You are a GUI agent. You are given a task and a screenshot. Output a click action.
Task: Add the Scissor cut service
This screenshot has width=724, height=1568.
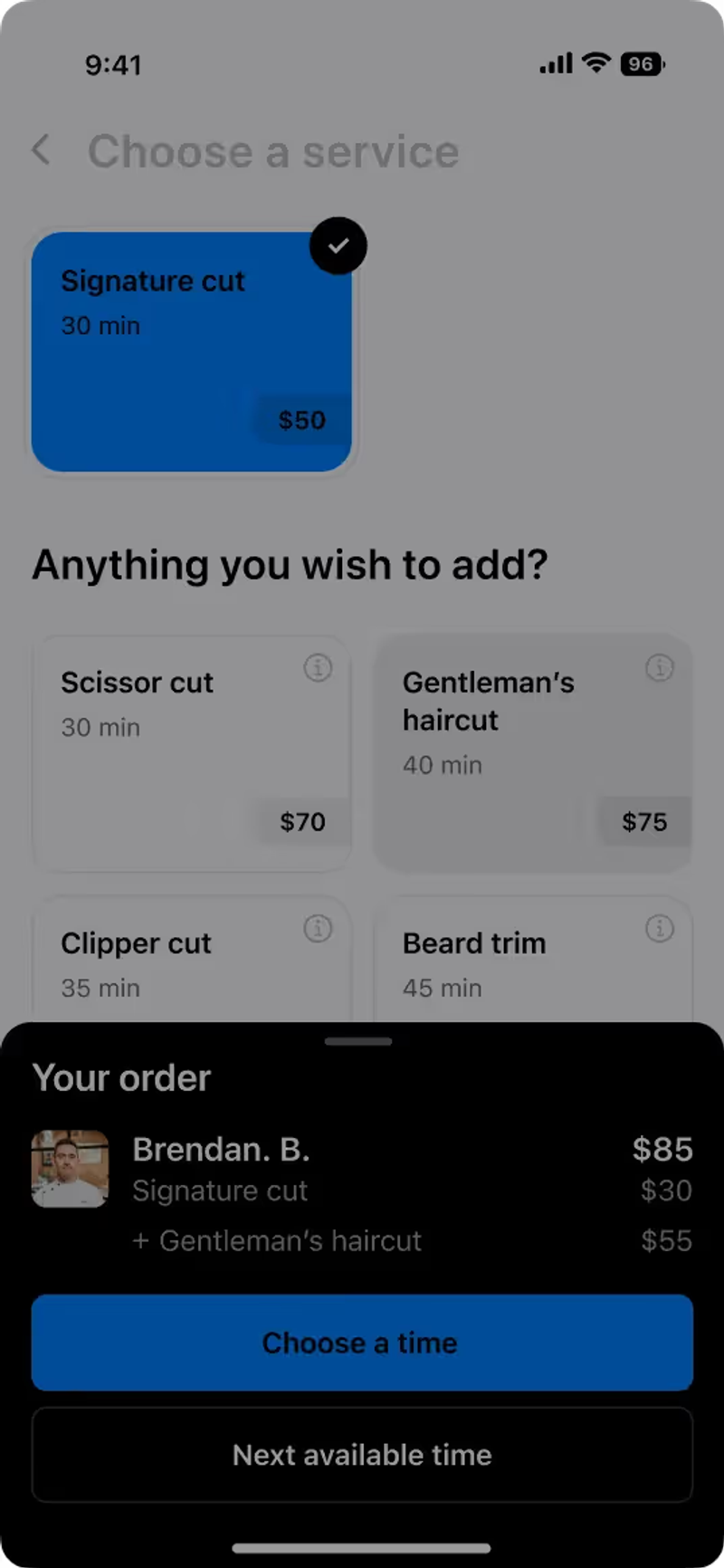pyautogui.click(x=191, y=753)
